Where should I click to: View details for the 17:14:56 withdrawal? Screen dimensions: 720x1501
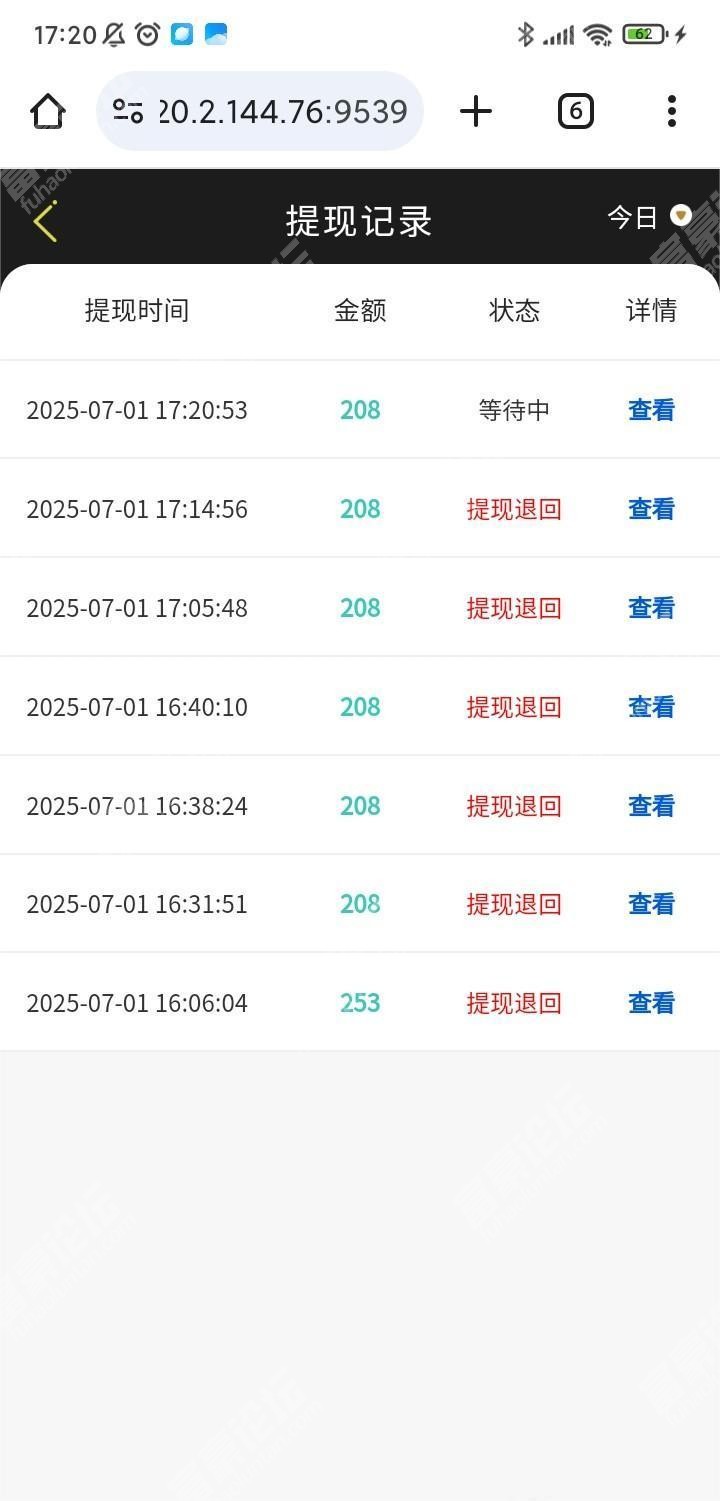(652, 509)
